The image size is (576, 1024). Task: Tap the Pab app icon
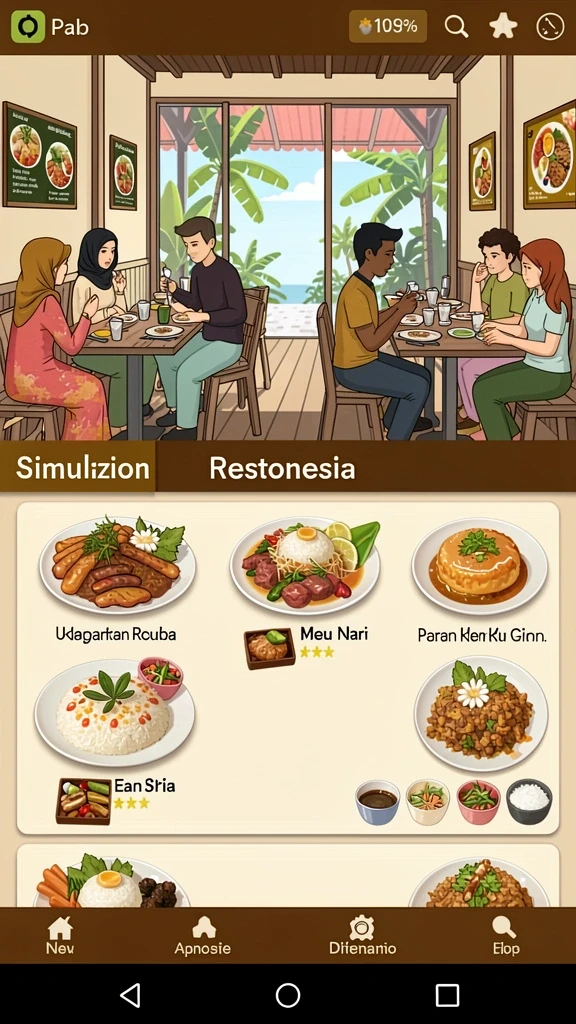(28, 27)
